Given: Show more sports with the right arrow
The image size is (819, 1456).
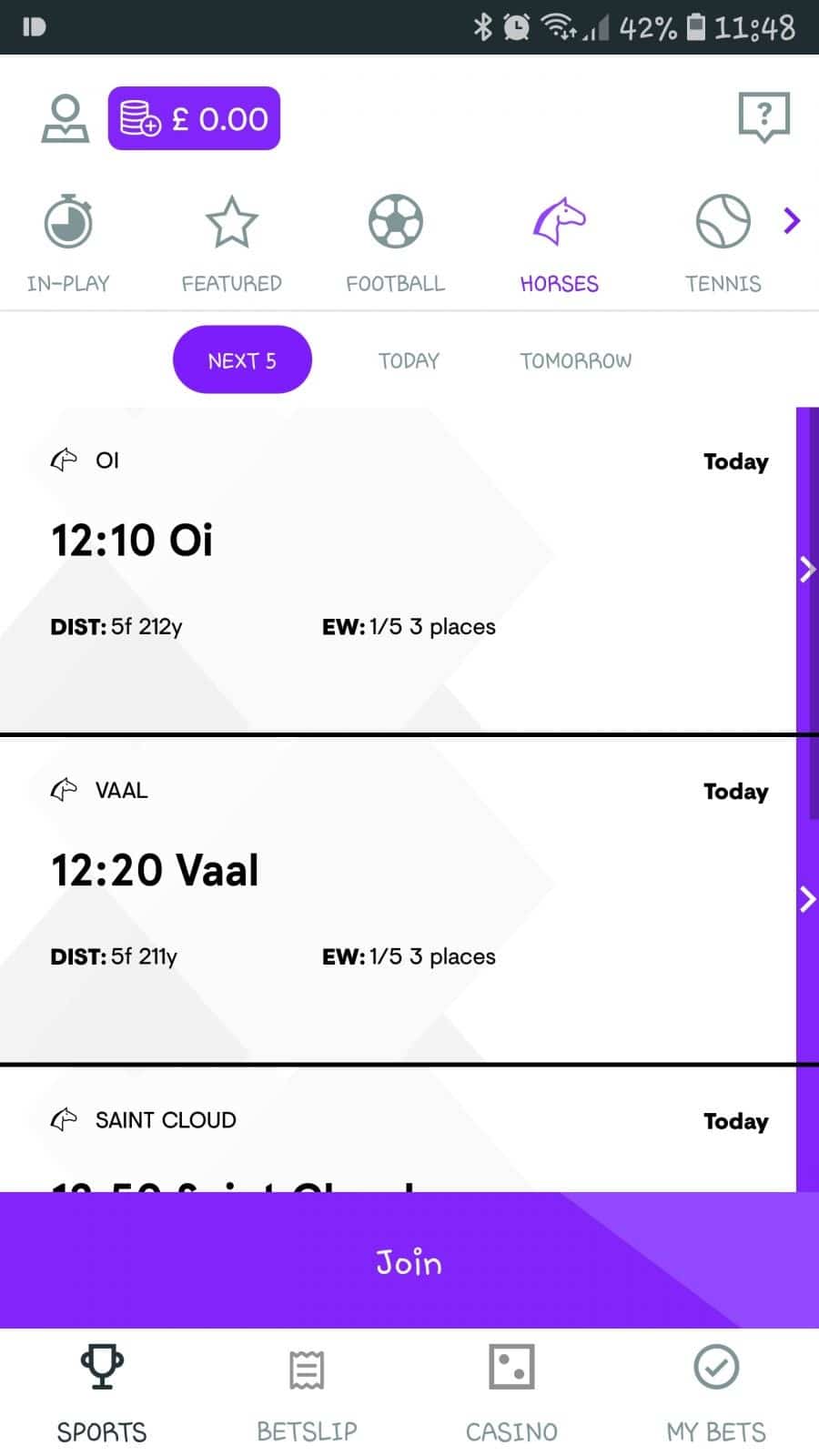Looking at the screenshot, I should [793, 220].
